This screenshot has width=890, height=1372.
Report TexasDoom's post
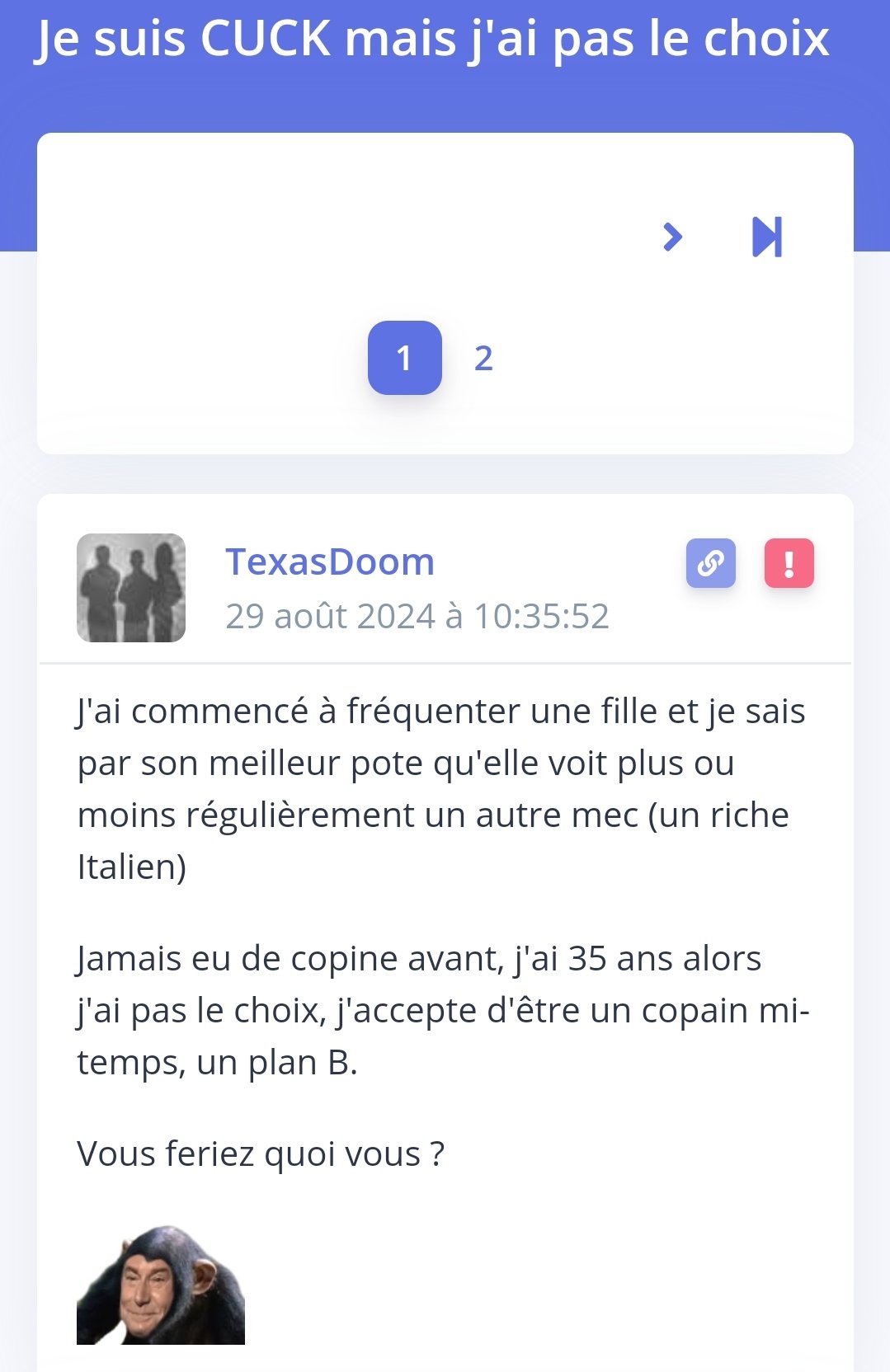pos(789,563)
